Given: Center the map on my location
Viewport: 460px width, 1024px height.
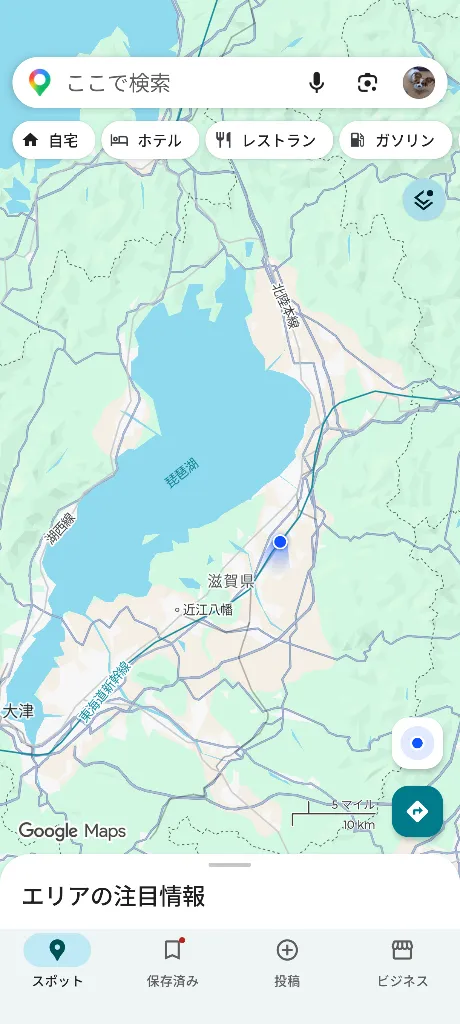Looking at the screenshot, I should pyautogui.click(x=418, y=743).
